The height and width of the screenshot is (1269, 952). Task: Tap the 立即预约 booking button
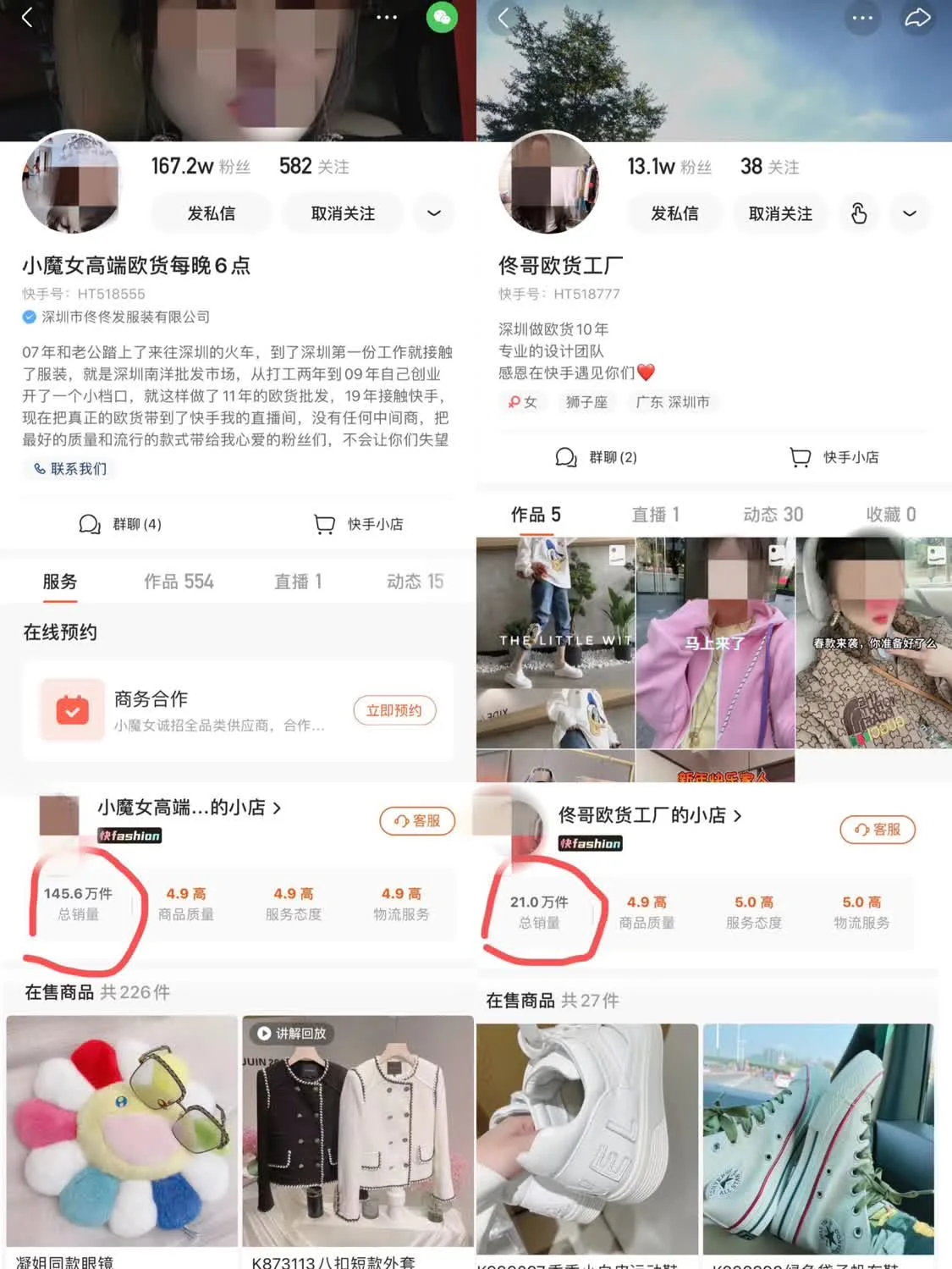coord(394,710)
